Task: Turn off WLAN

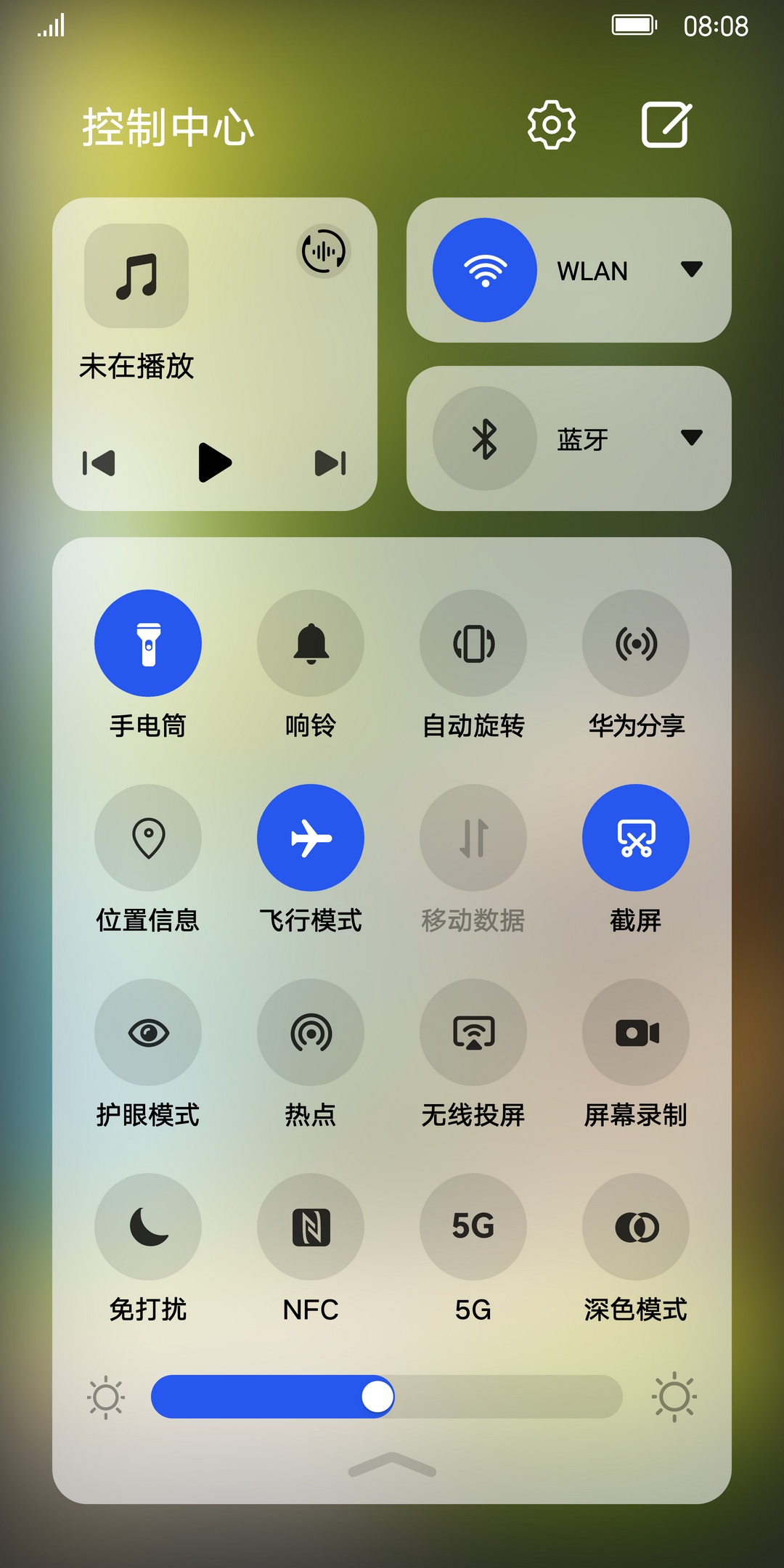Action: click(x=485, y=270)
